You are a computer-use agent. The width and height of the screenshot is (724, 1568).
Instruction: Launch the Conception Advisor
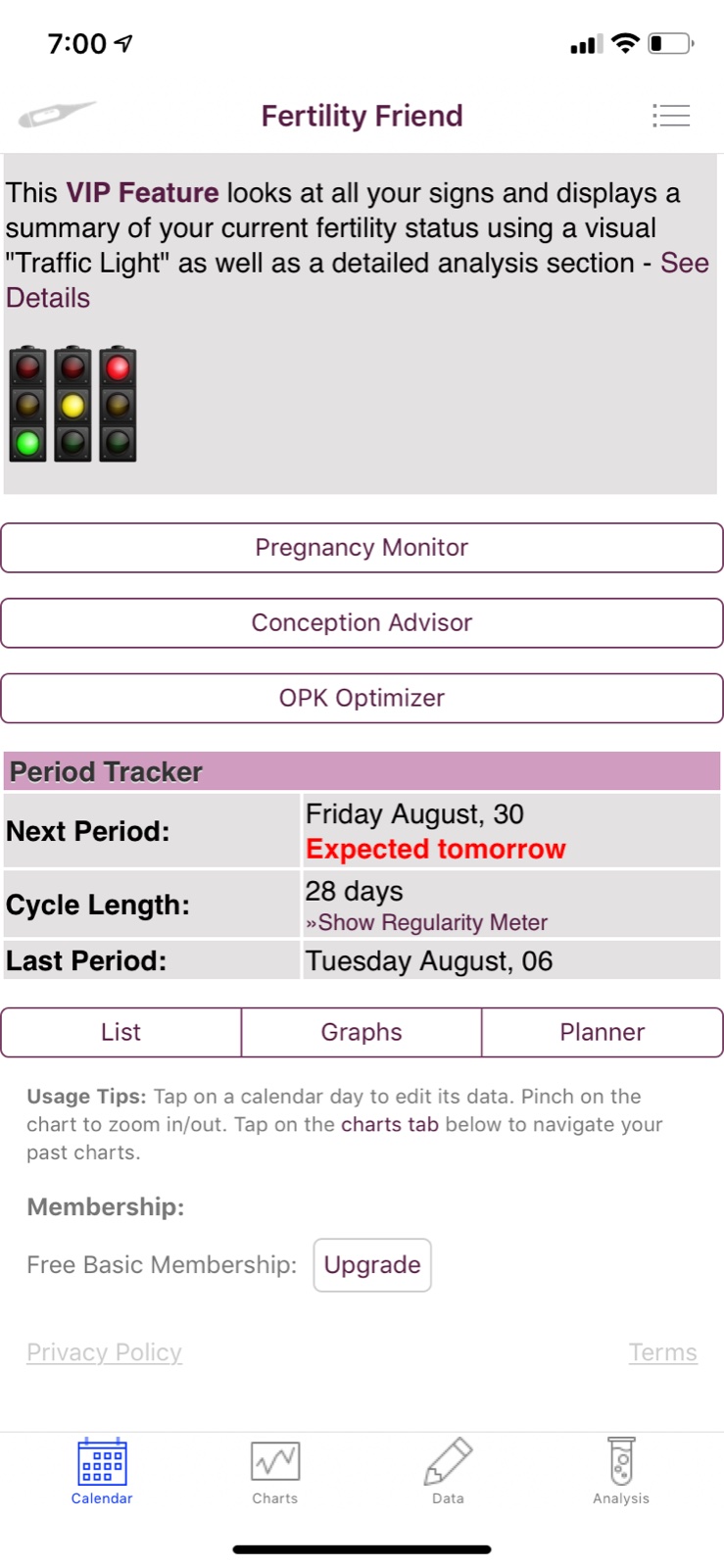(x=362, y=623)
